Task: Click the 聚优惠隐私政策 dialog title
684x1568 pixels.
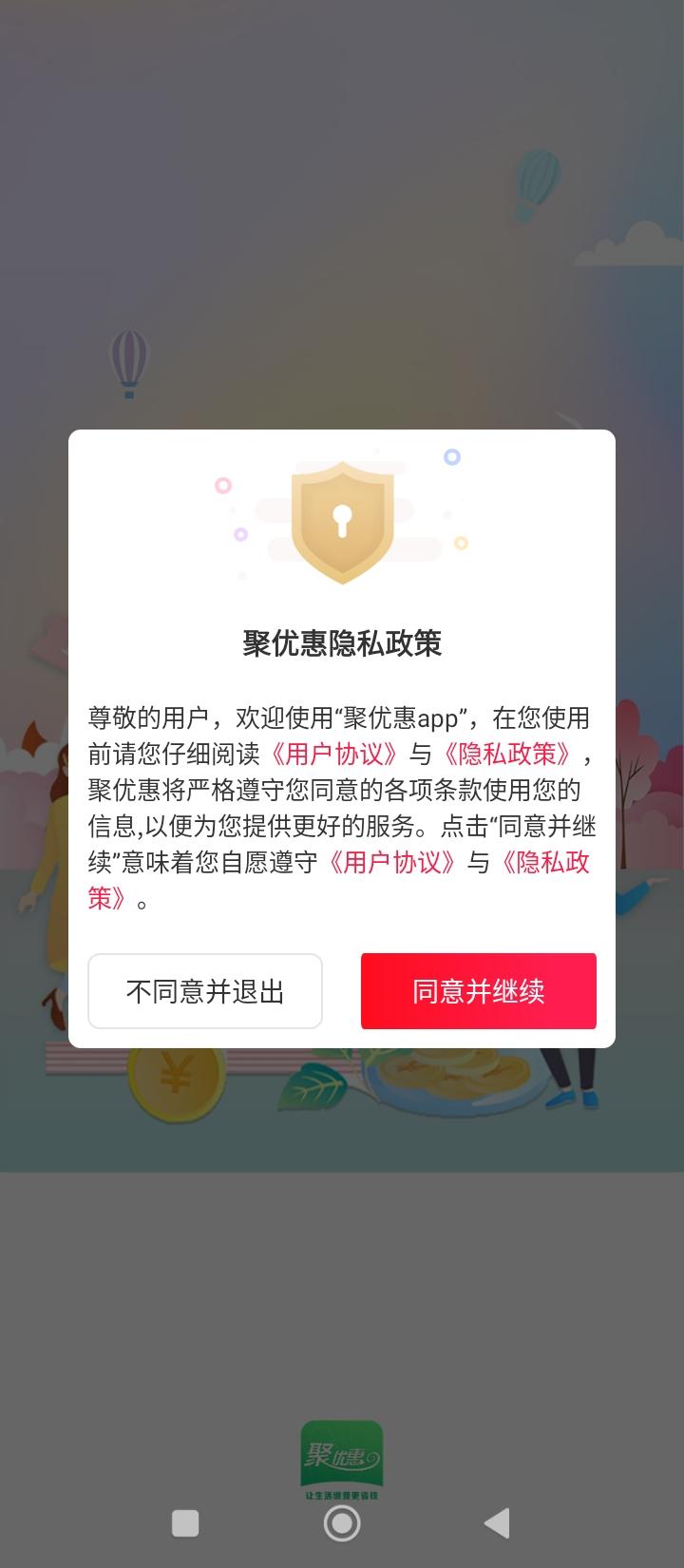Action: (x=342, y=640)
